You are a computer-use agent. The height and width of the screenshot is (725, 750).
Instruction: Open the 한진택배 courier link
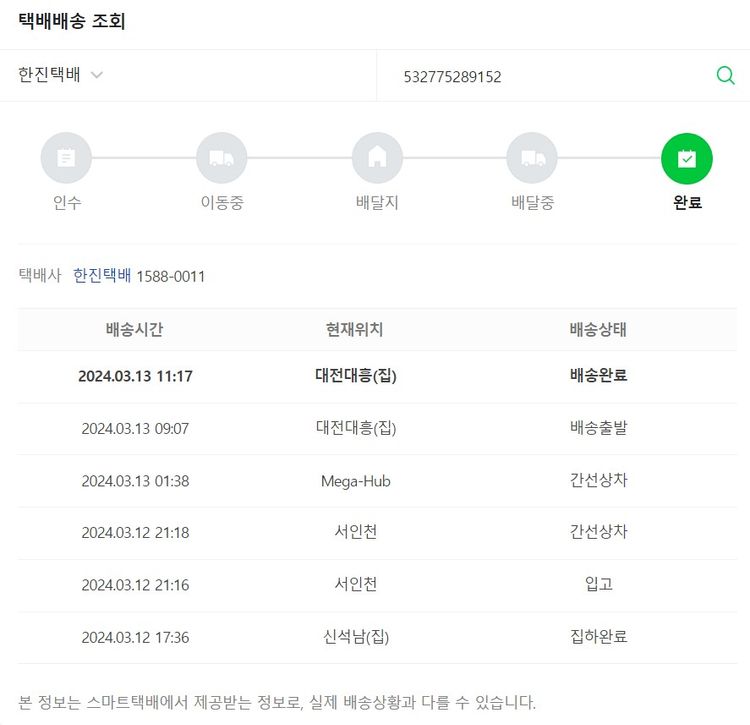pos(101,275)
